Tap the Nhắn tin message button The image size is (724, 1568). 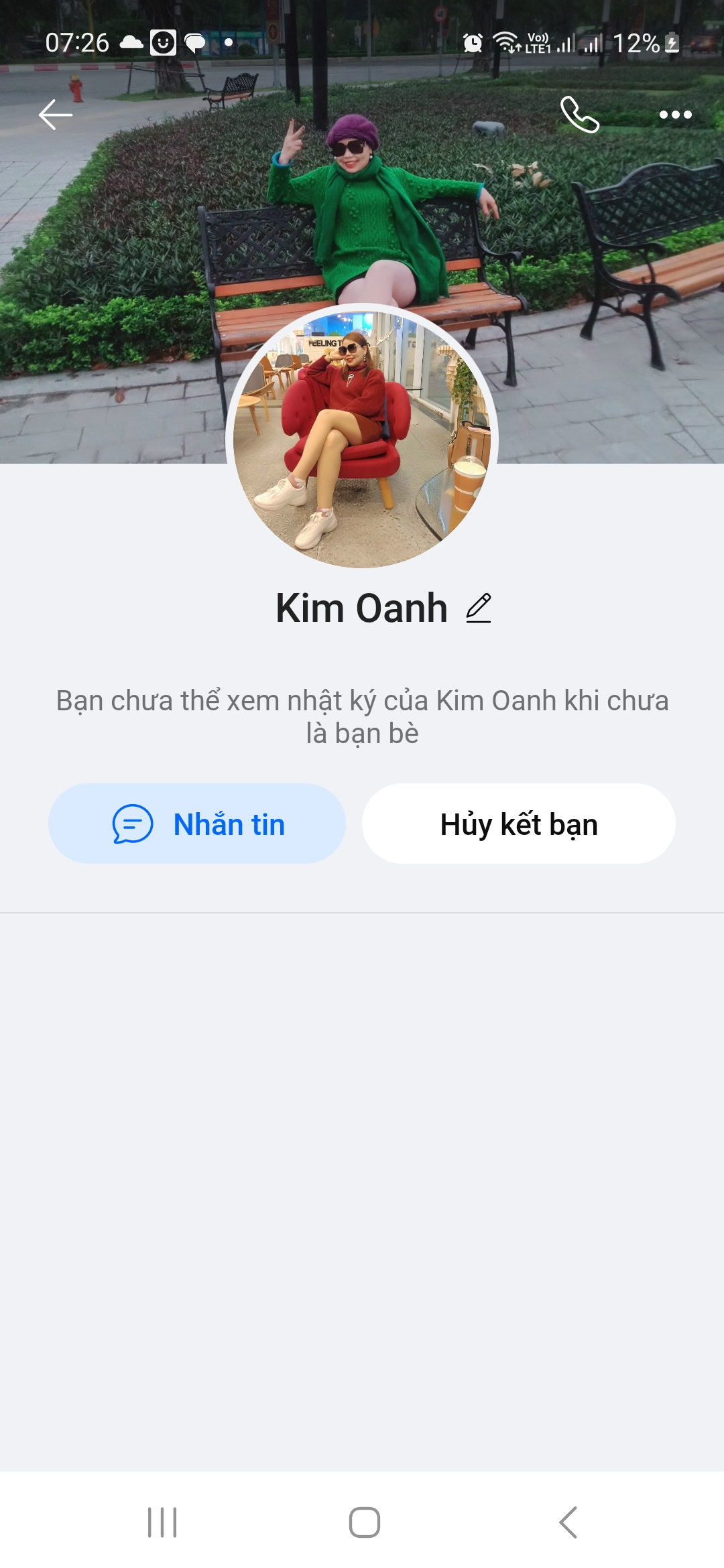(197, 824)
